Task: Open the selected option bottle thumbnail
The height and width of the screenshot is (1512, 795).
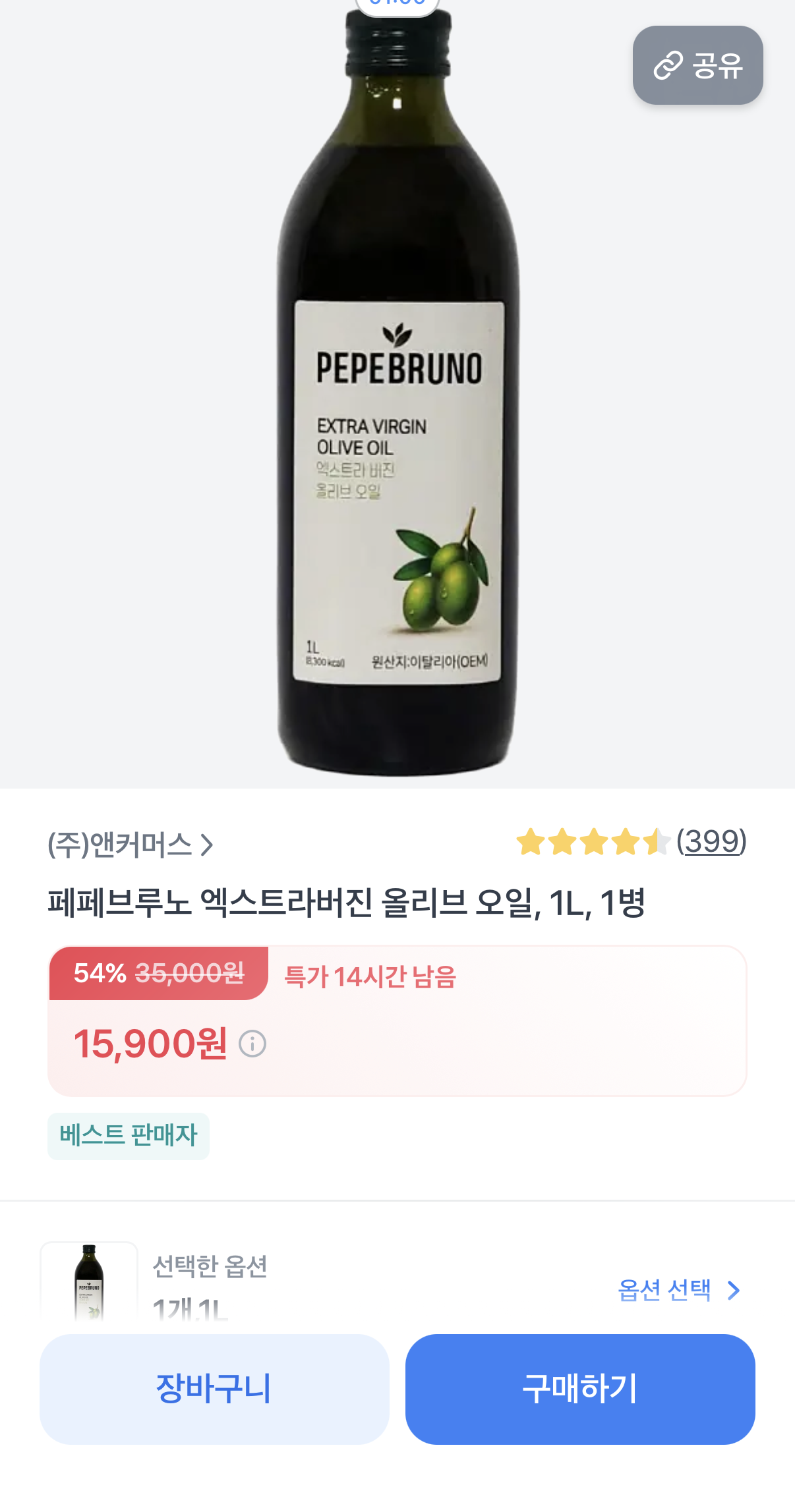Action: tap(89, 1282)
